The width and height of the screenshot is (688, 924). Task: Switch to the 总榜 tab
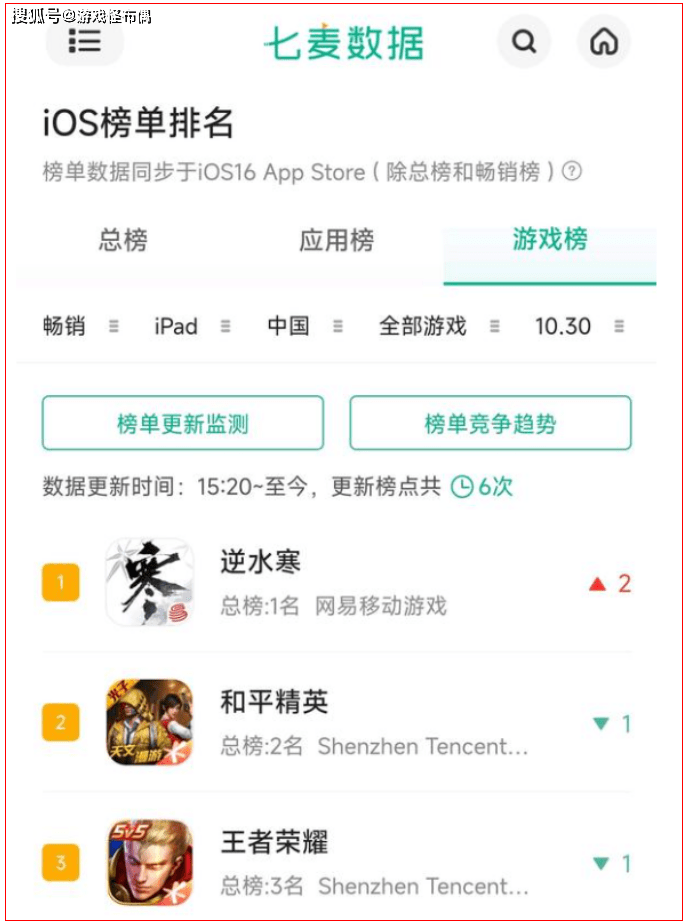[123, 241]
